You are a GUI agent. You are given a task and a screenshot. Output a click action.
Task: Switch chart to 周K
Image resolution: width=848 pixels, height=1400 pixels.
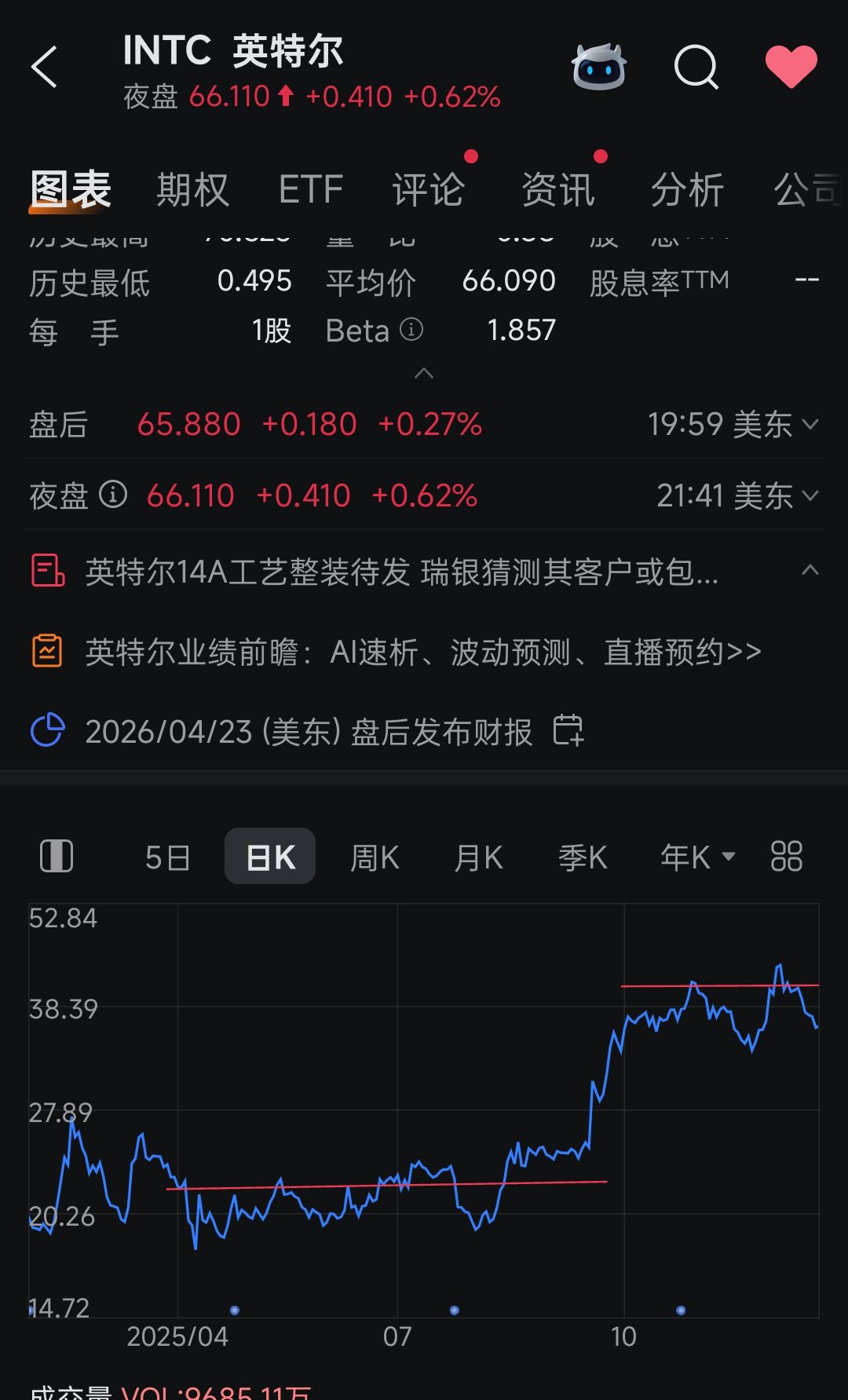coord(375,857)
